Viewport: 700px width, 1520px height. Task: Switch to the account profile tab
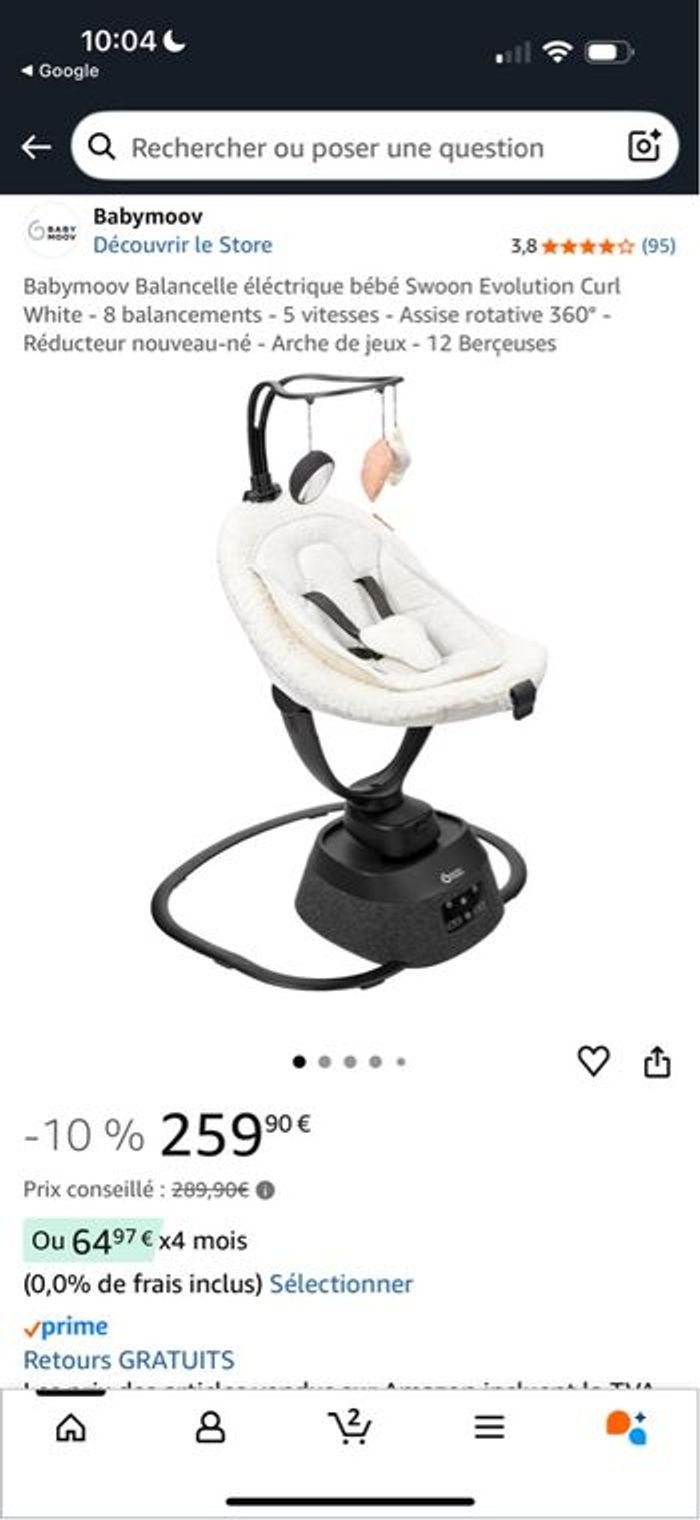point(210,1427)
